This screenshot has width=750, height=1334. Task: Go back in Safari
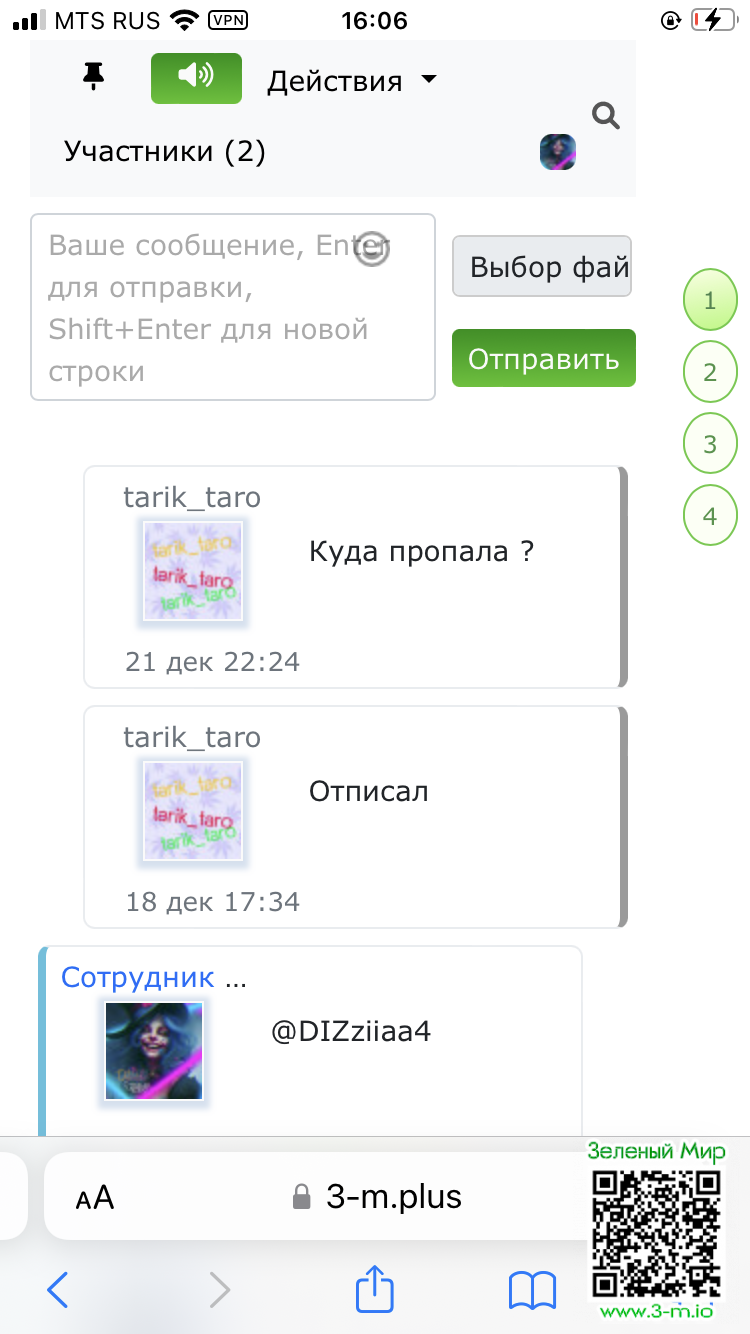(58, 1290)
